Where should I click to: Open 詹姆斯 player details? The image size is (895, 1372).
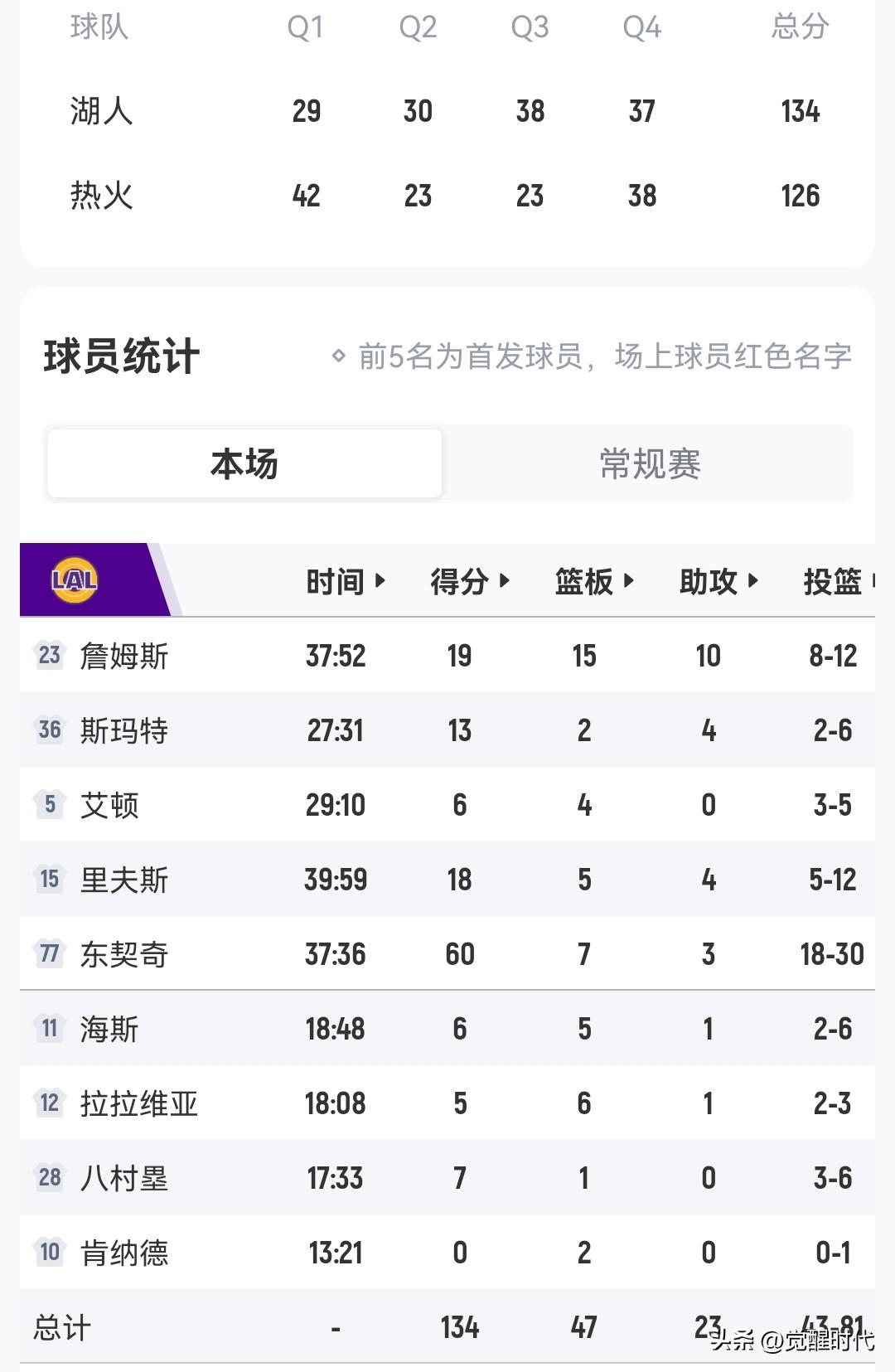click(124, 655)
